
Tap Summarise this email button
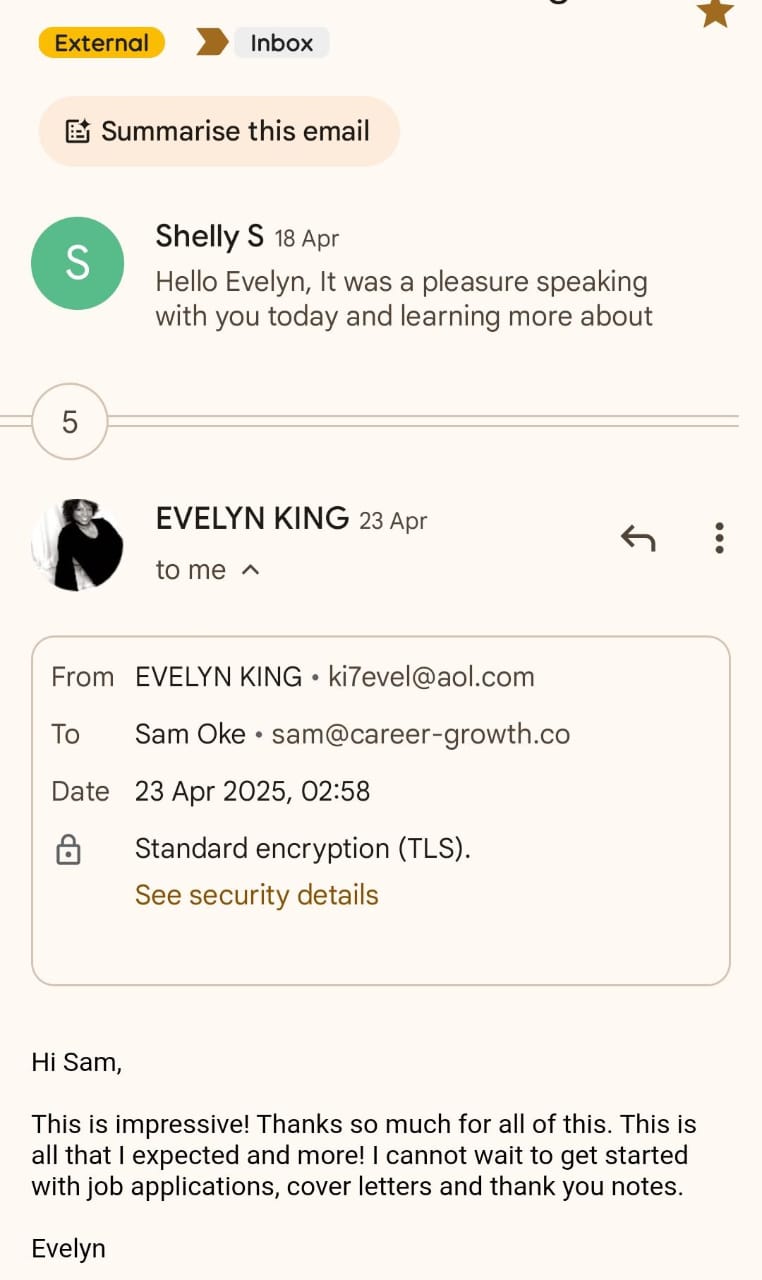[x=218, y=131]
